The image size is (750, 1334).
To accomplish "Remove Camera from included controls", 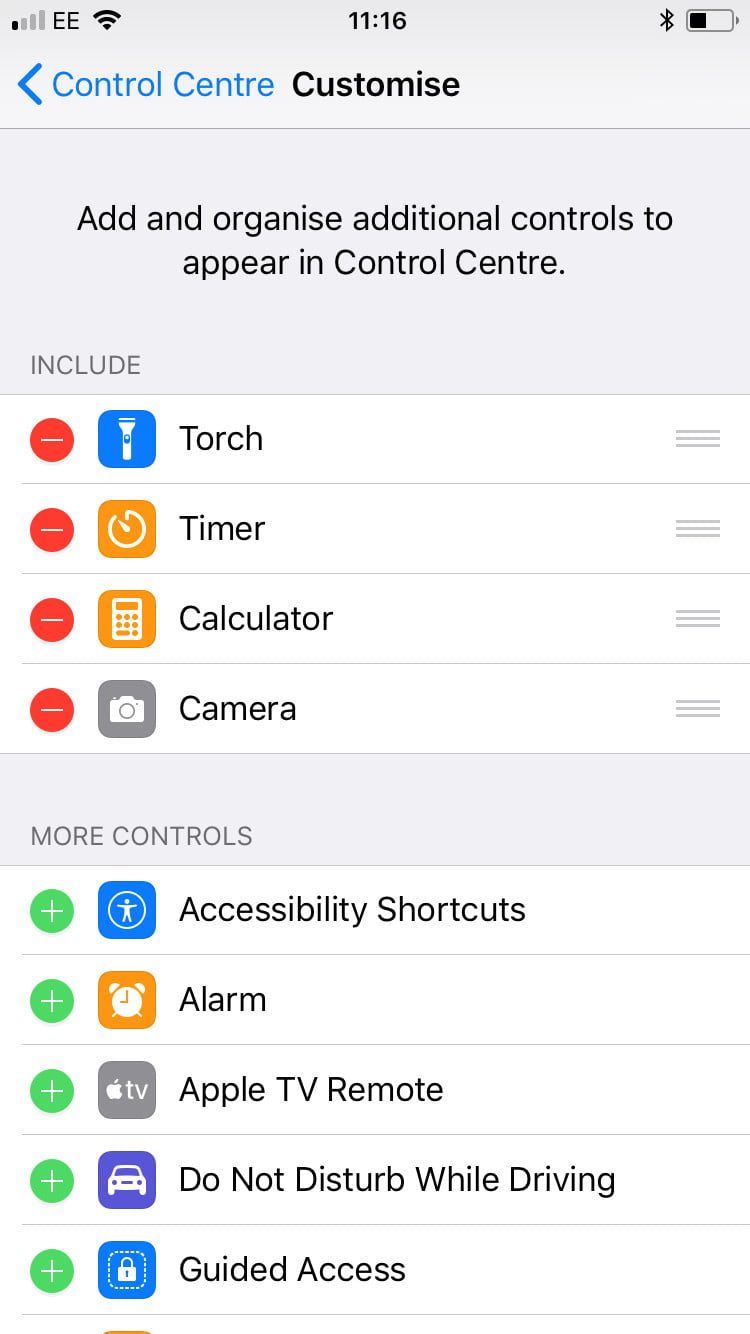I will tap(52, 709).
